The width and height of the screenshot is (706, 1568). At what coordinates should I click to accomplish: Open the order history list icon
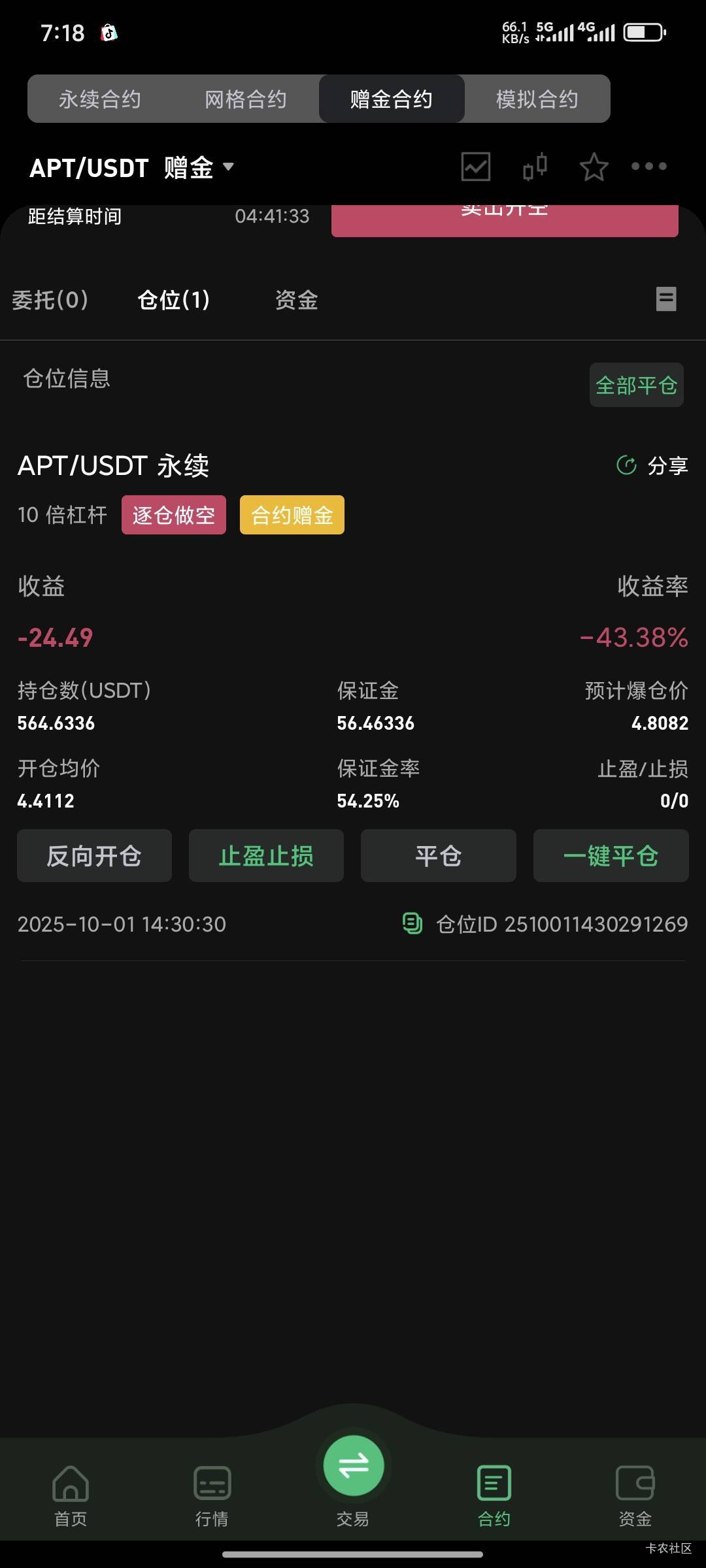tap(666, 299)
